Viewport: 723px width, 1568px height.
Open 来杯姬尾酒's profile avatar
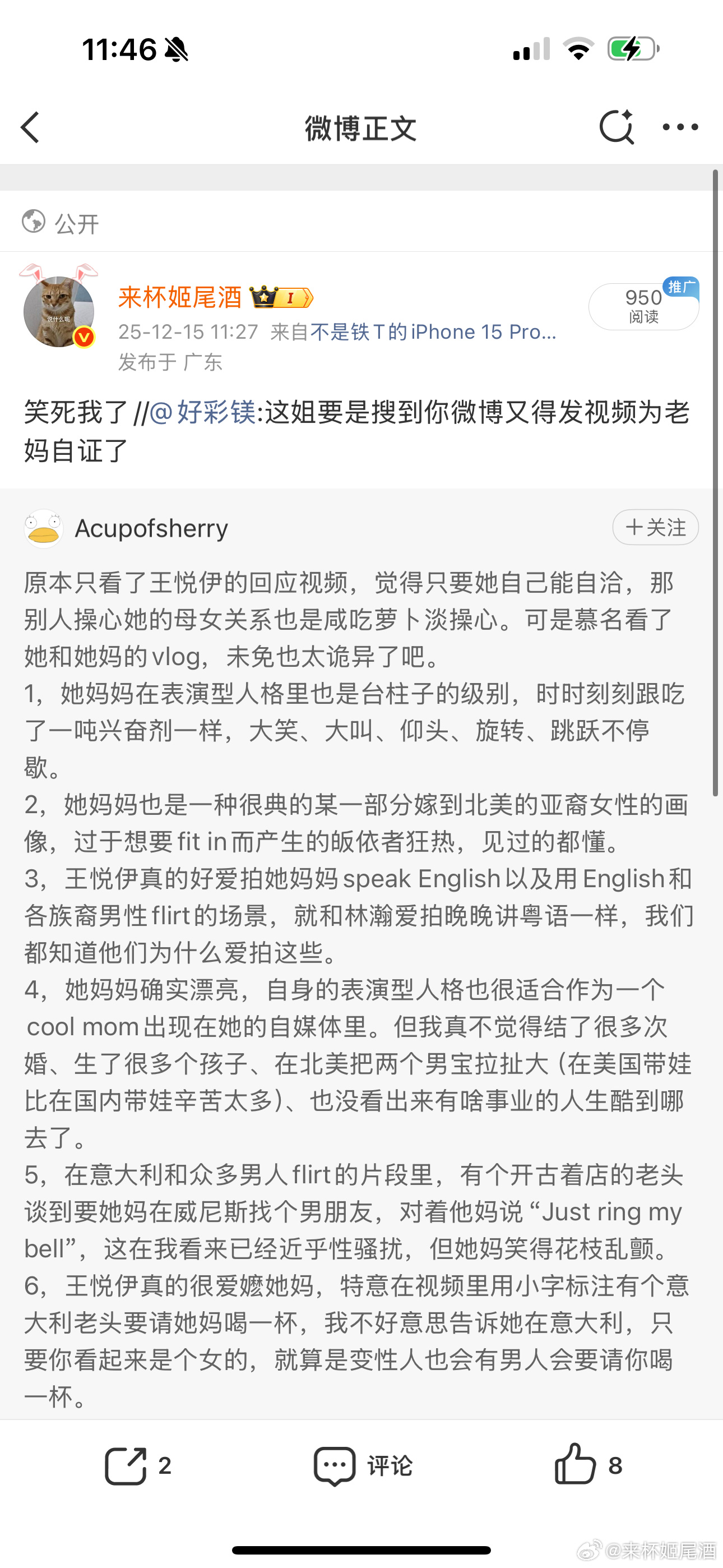(x=59, y=311)
